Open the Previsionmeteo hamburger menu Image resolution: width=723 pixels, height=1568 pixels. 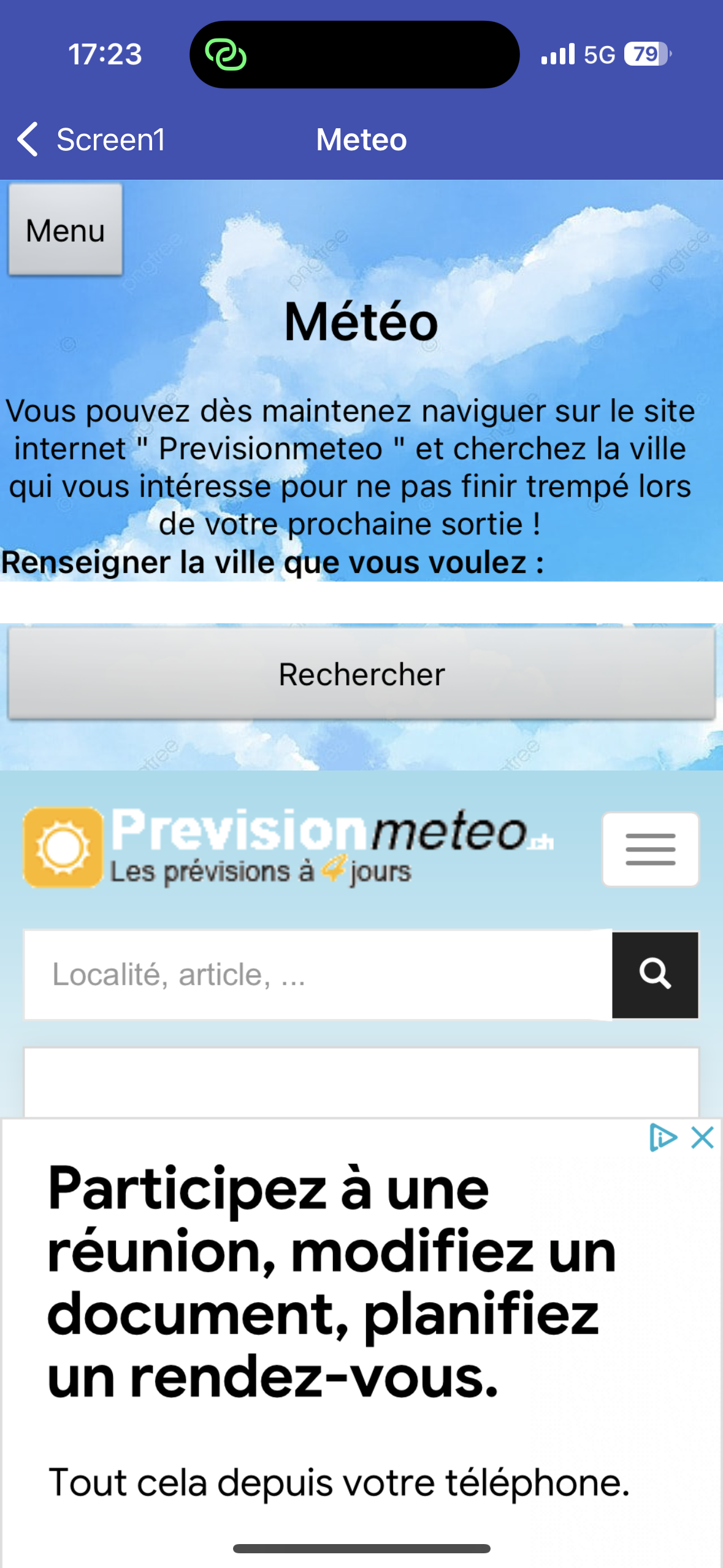click(650, 850)
